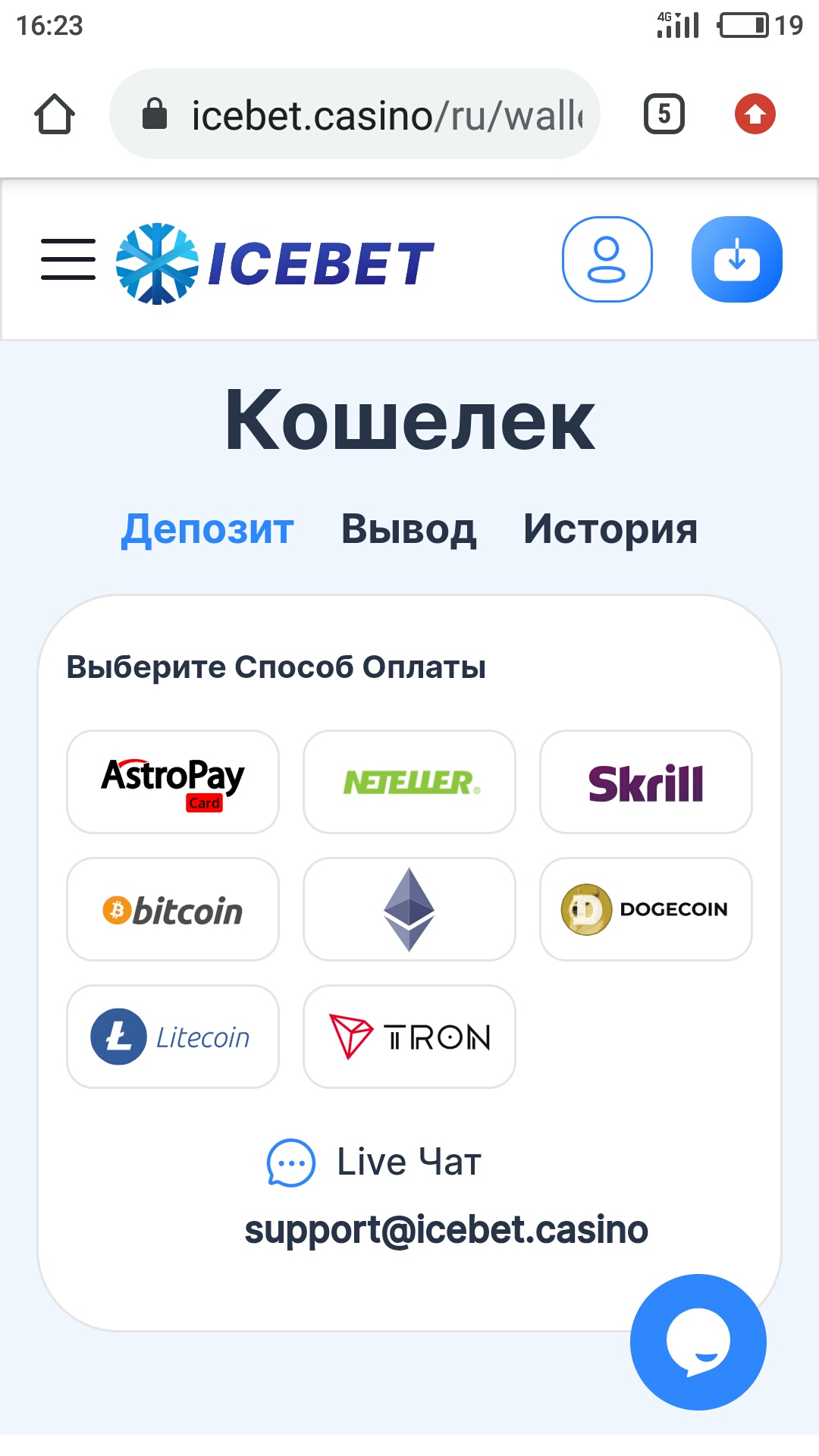Pick bitcoin as deposit method
819x1456 pixels.
[x=173, y=909]
